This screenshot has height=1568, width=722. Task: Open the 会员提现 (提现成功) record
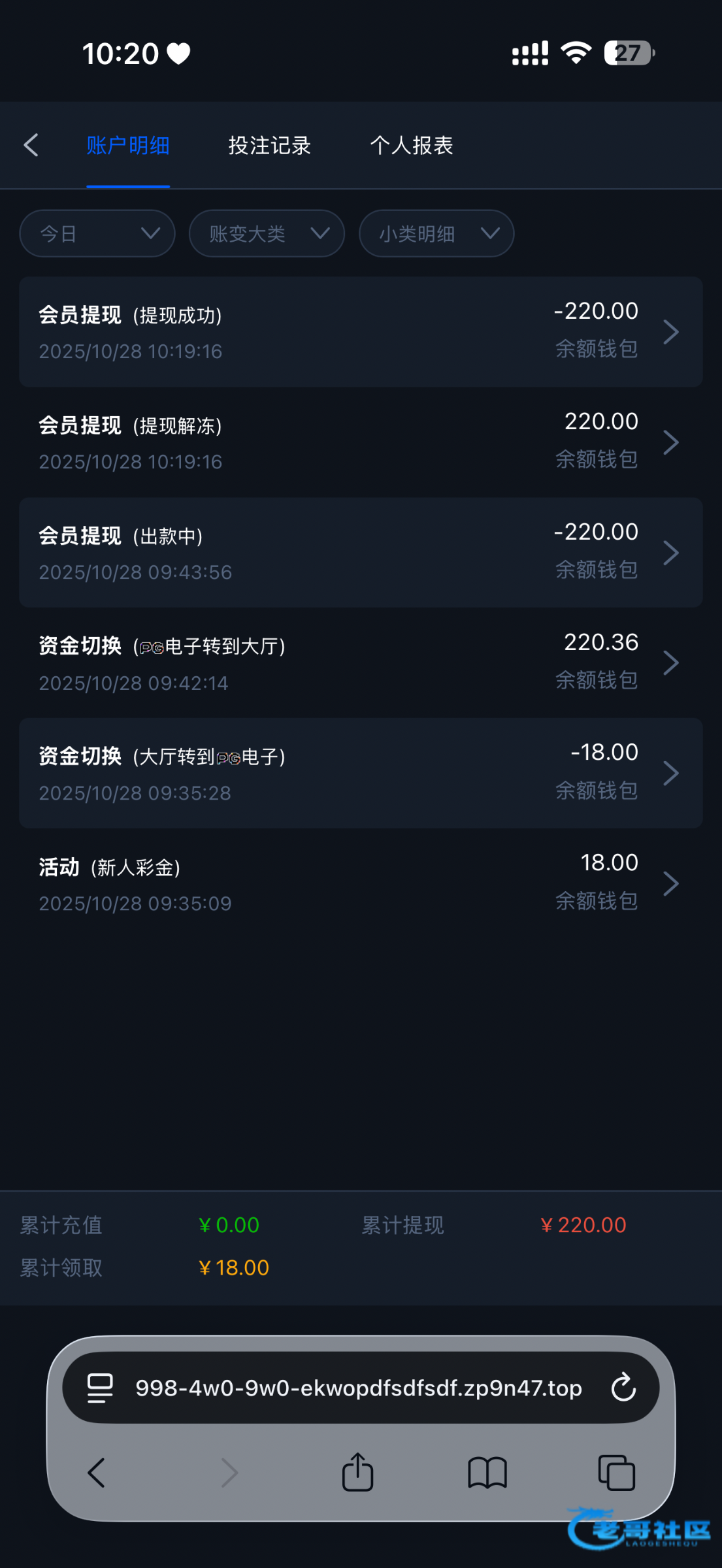click(x=361, y=332)
